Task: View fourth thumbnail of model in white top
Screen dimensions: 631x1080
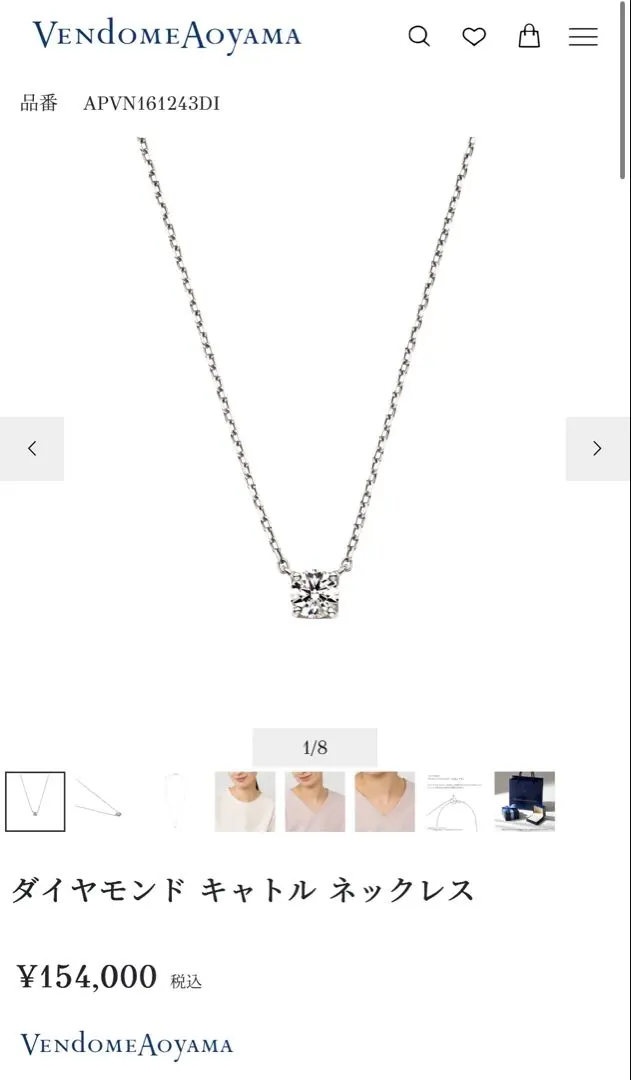Action: (x=245, y=801)
